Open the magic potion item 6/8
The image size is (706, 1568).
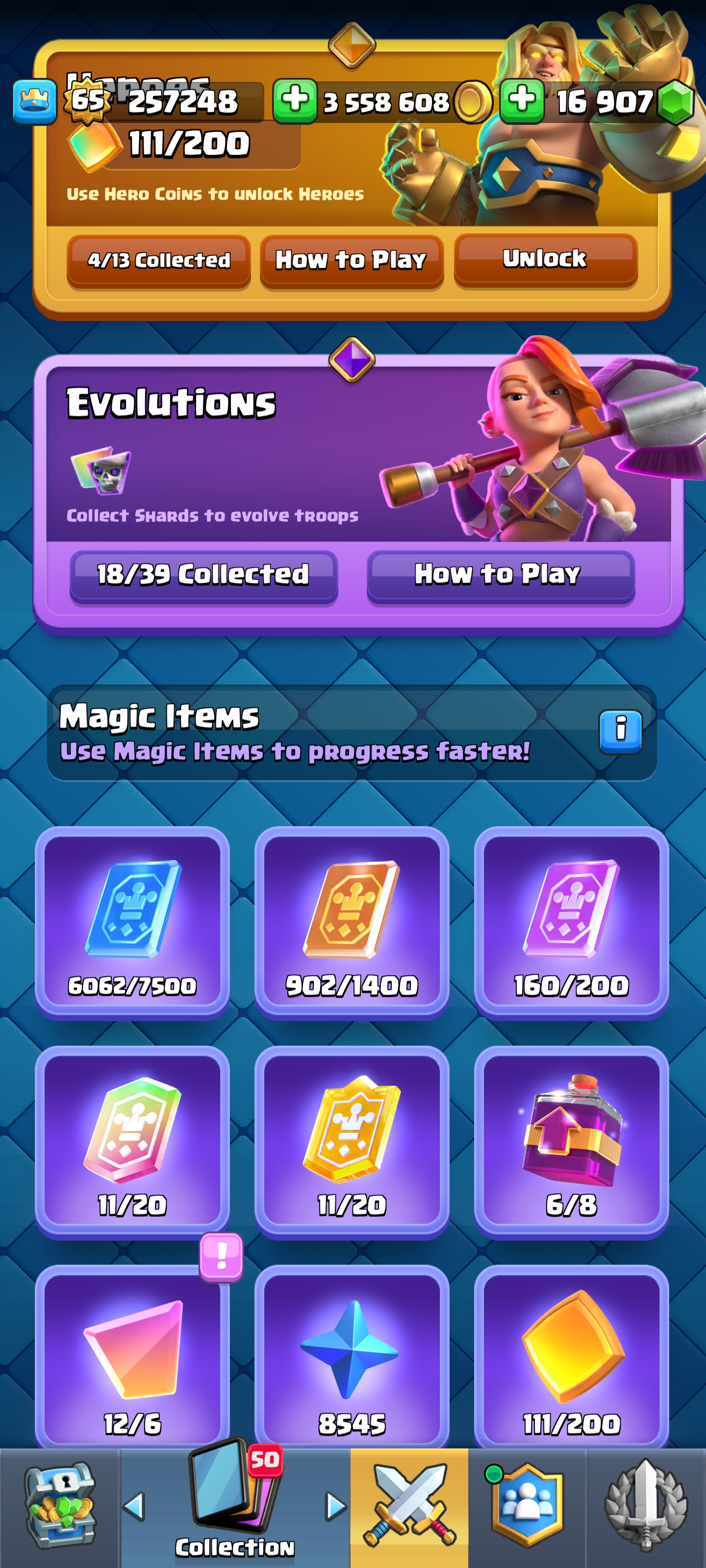pos(571,1140)
